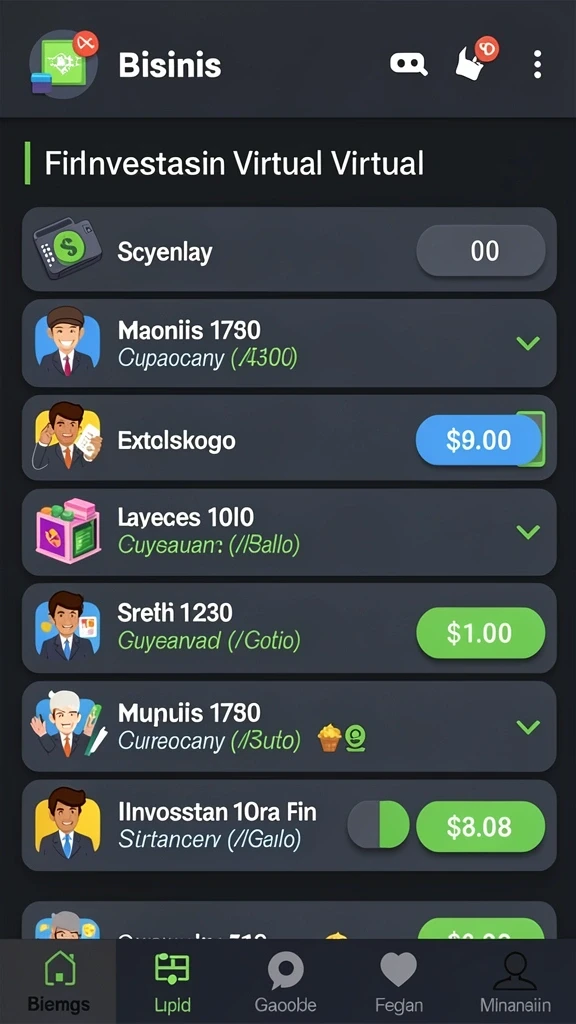Switch to the Minanaiin profile tab

(515, 981)
